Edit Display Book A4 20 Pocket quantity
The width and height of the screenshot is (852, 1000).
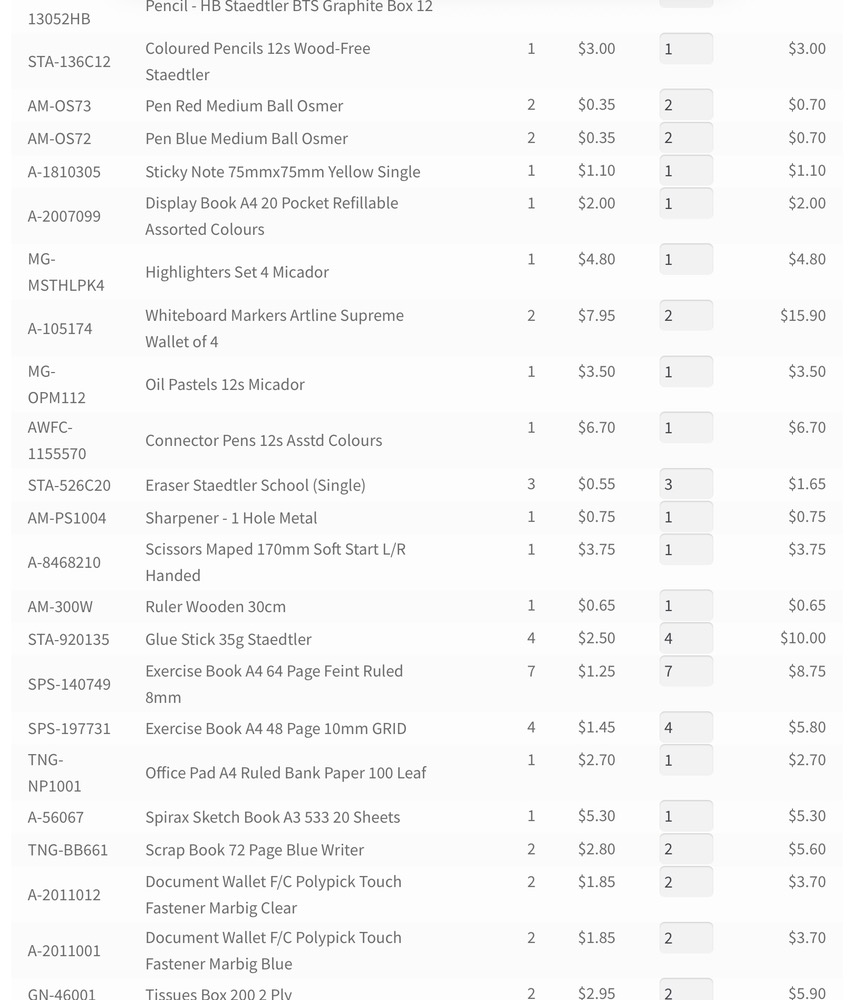685,203
